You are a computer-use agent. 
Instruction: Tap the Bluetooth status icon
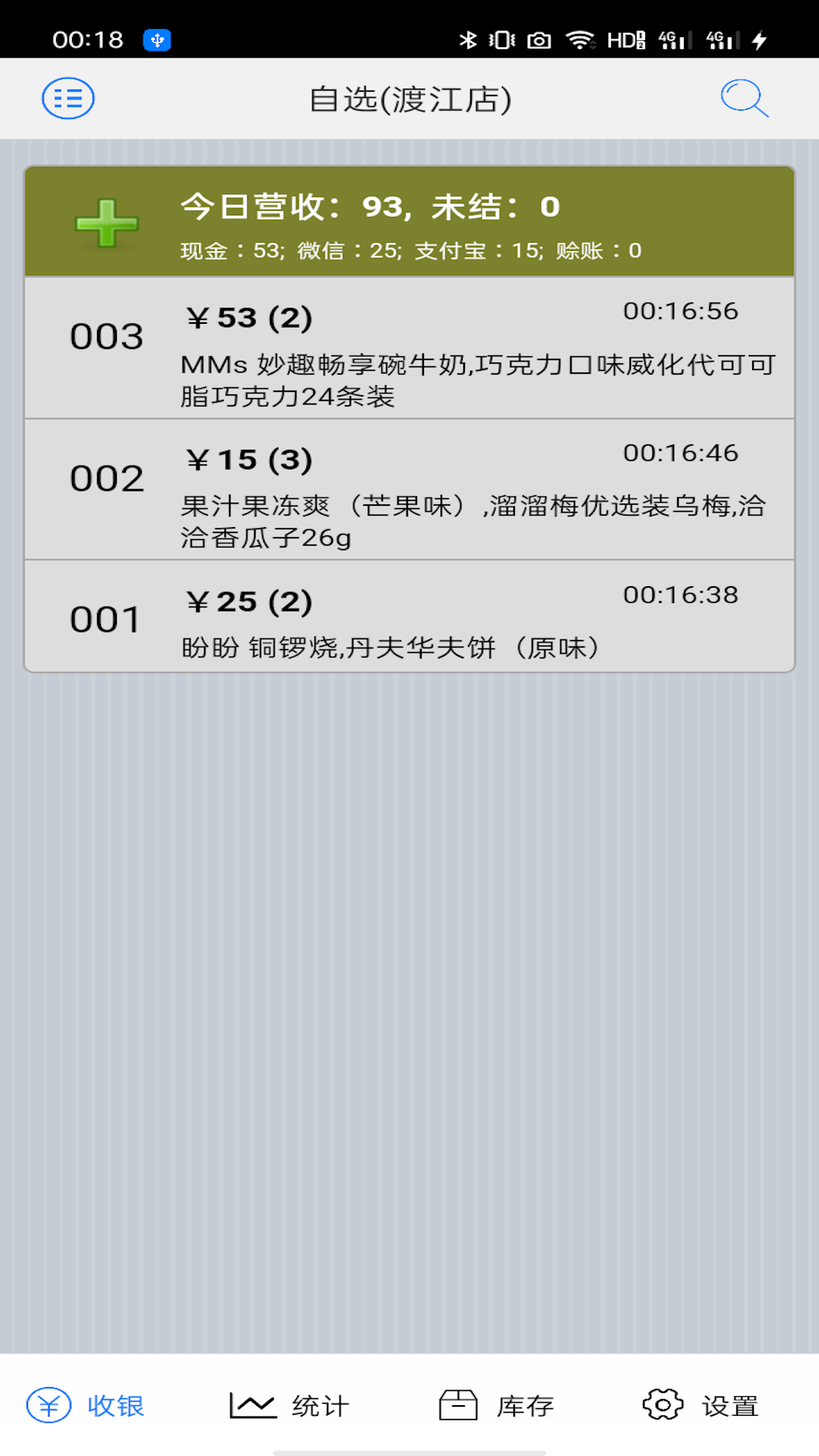pyautogui.click(x=470, y=40)
